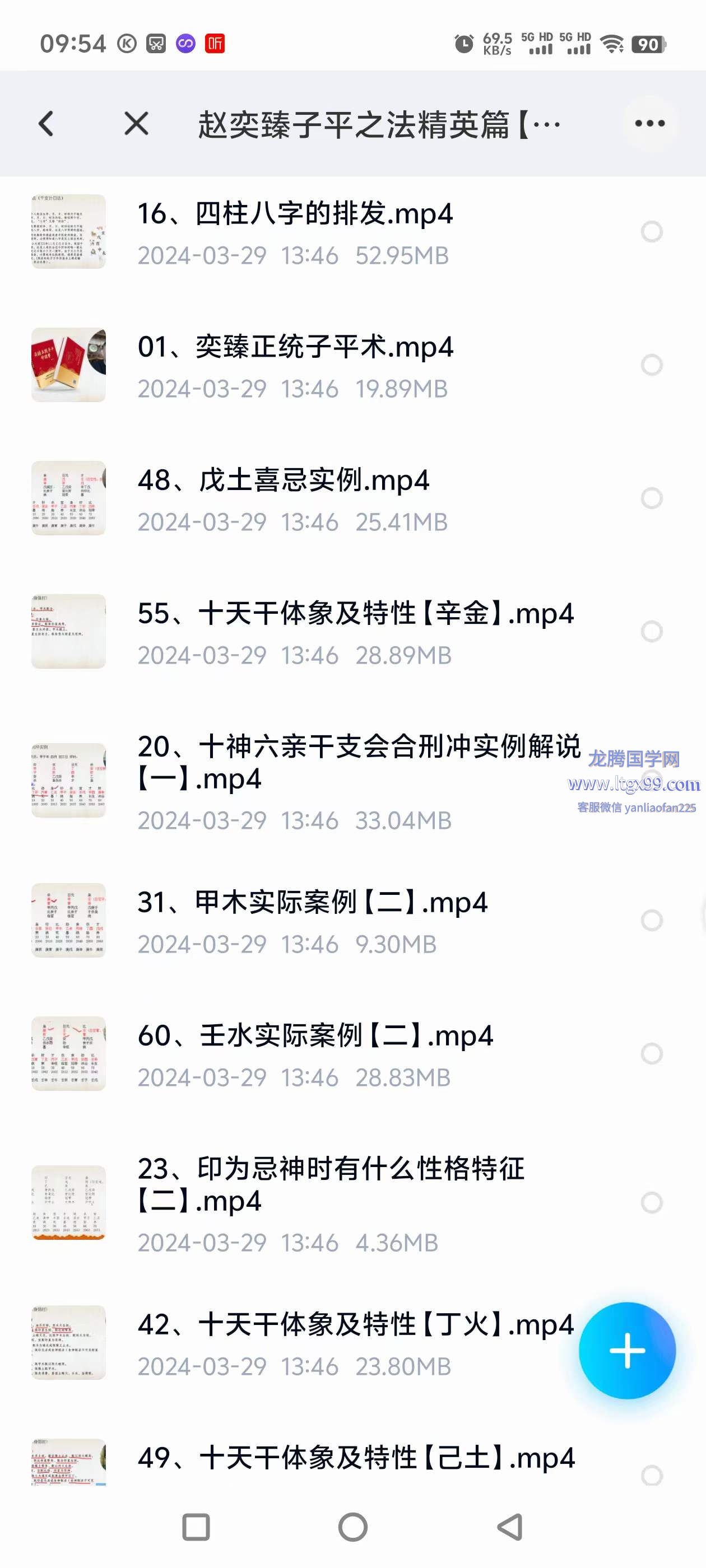Go to the system home screen

point(352,1527)
